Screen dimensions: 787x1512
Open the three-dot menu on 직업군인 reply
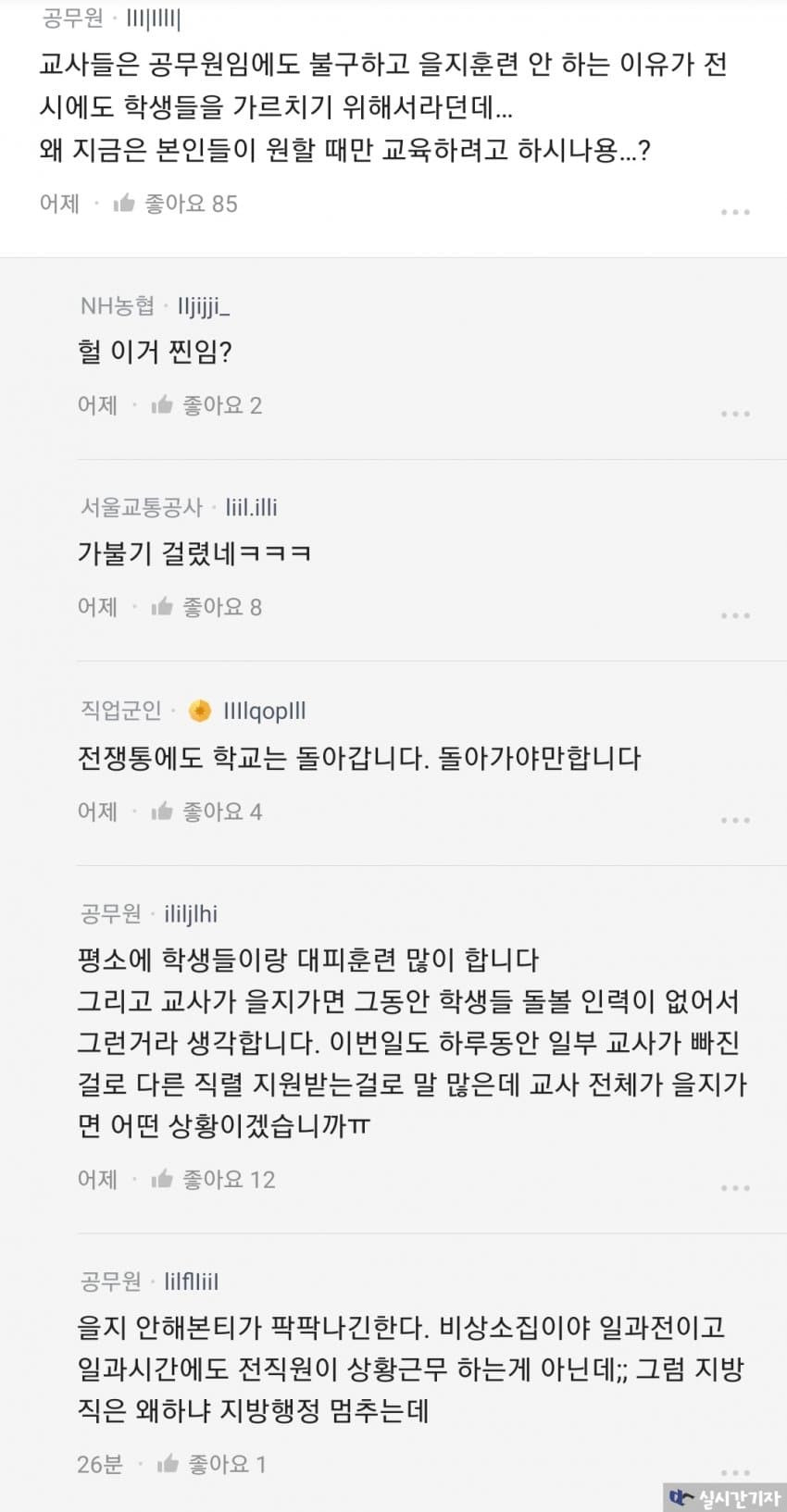tap(735, 820)
